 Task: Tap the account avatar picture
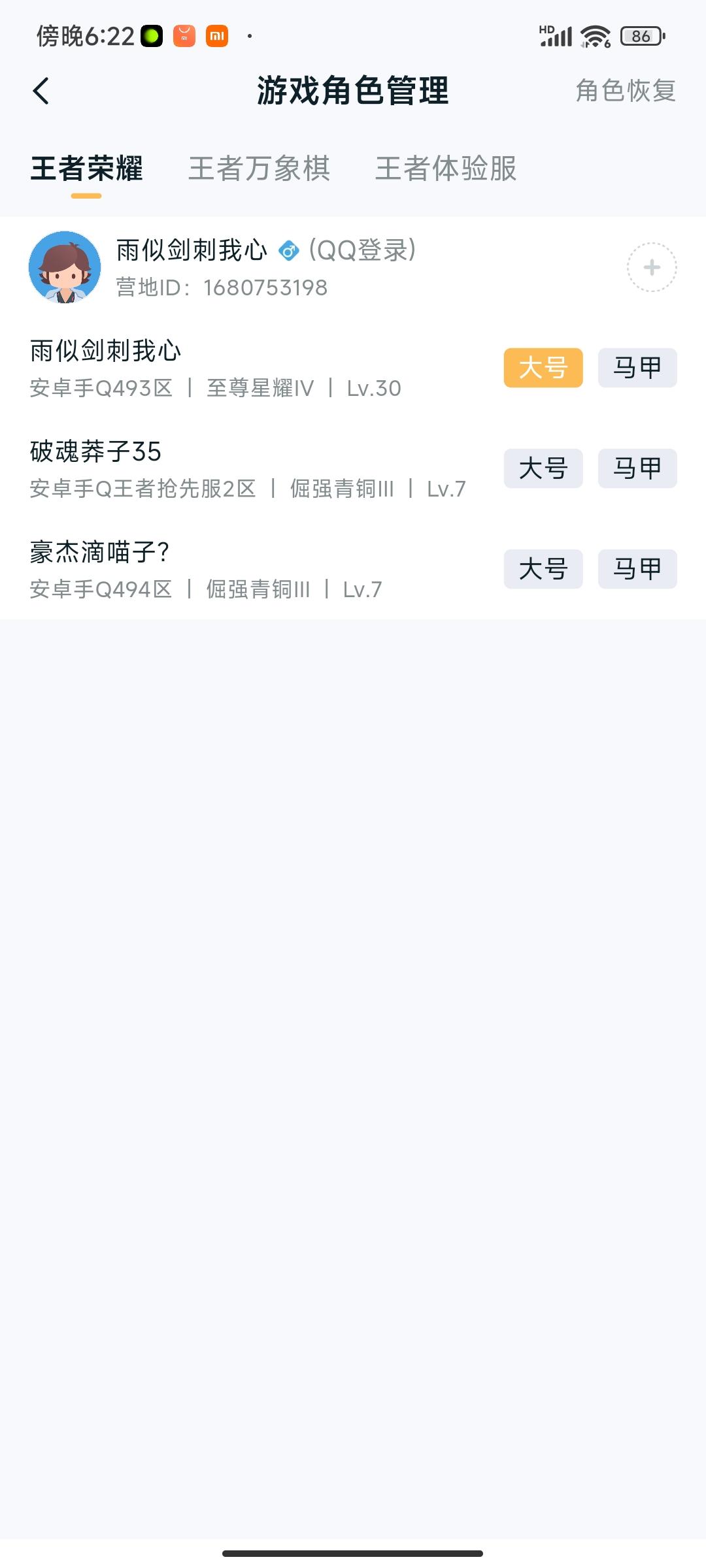point(62,268)
